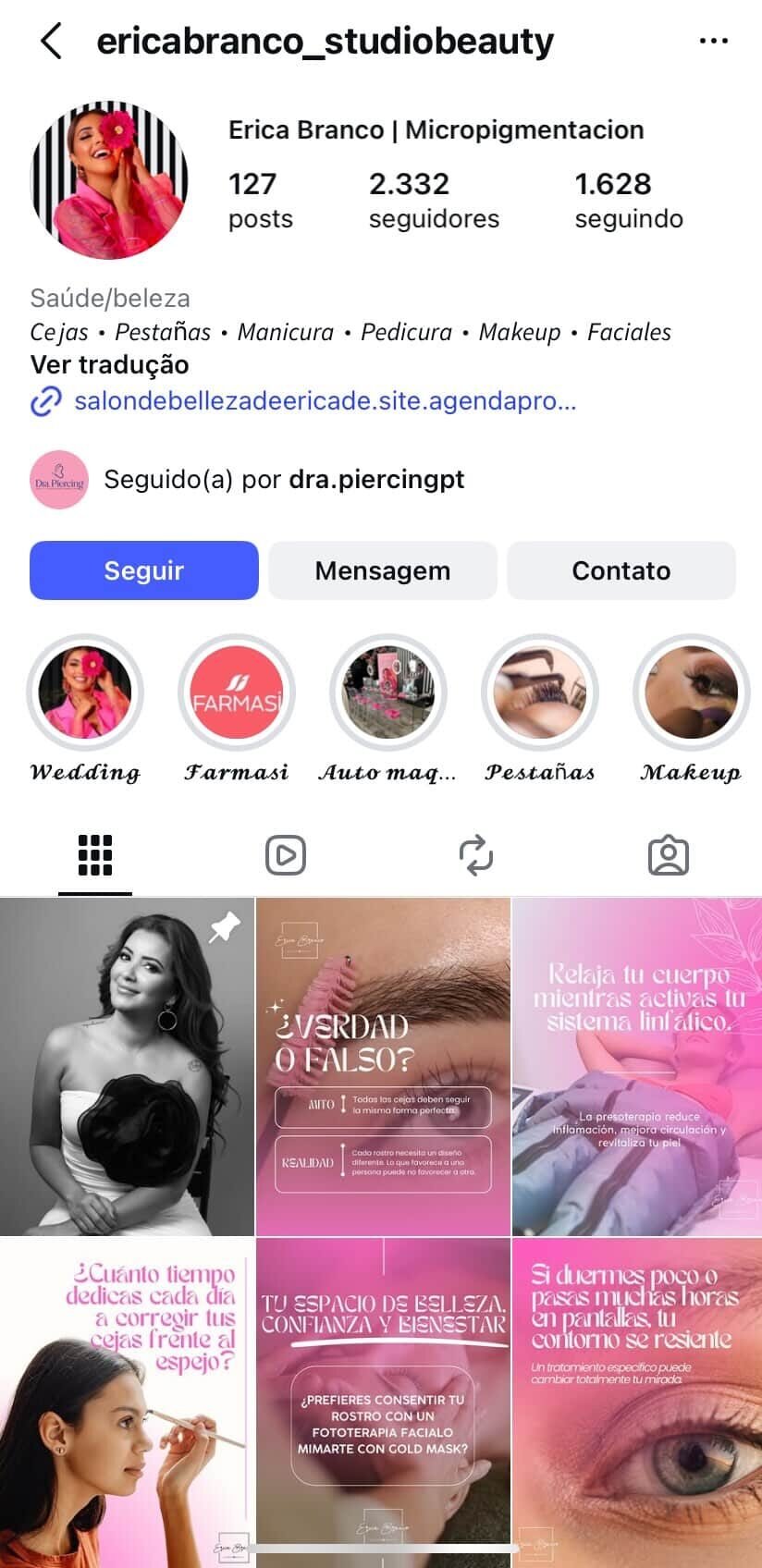Switch to the tagged photos tab
This screenshot has height=1568, width=762.
668,855
